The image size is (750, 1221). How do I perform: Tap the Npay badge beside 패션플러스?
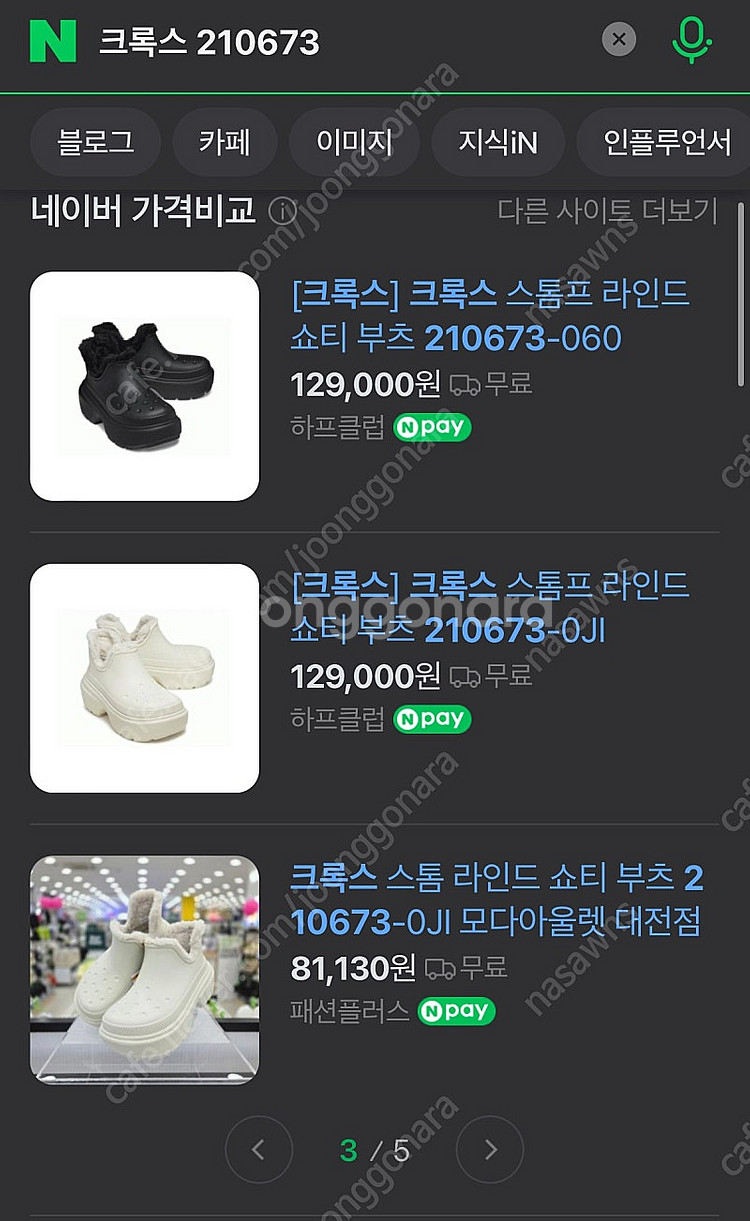click(x=458, y=1011)
